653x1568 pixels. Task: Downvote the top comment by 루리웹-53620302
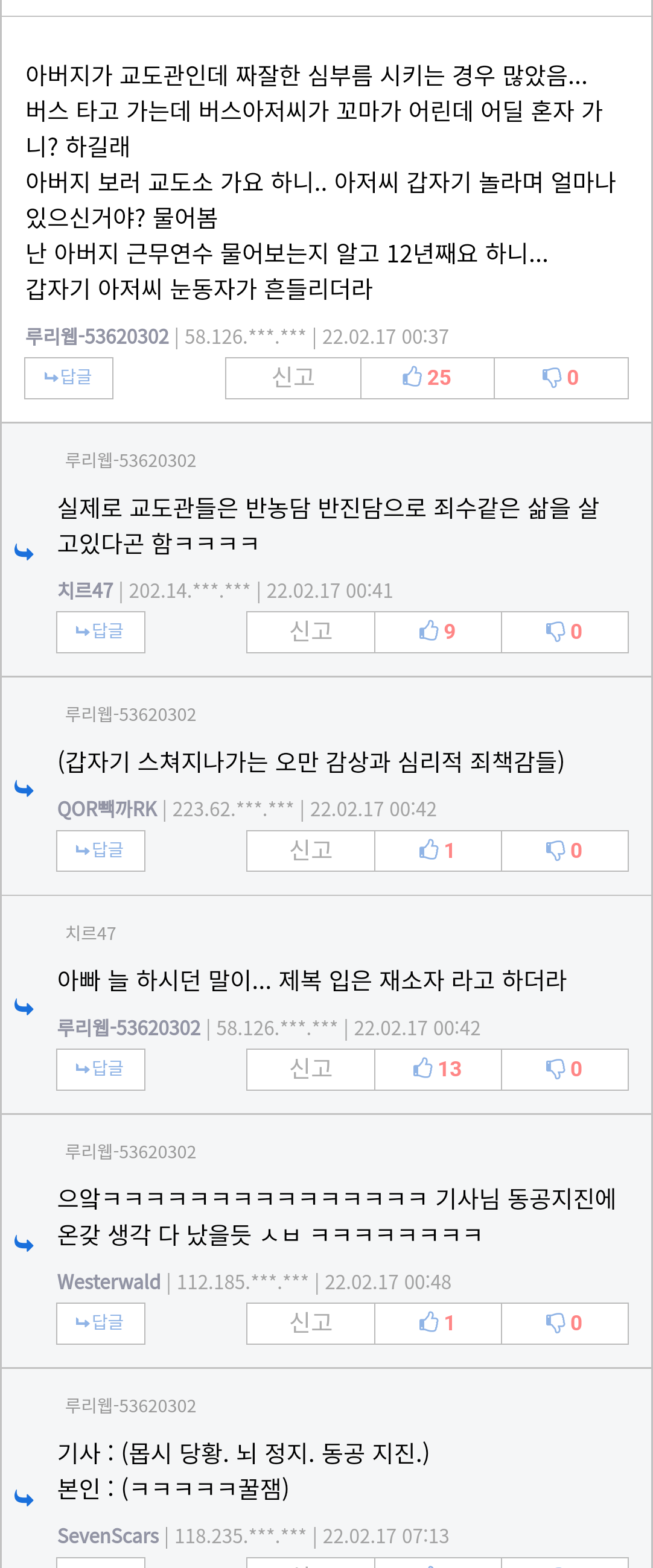tap(561, 378)
